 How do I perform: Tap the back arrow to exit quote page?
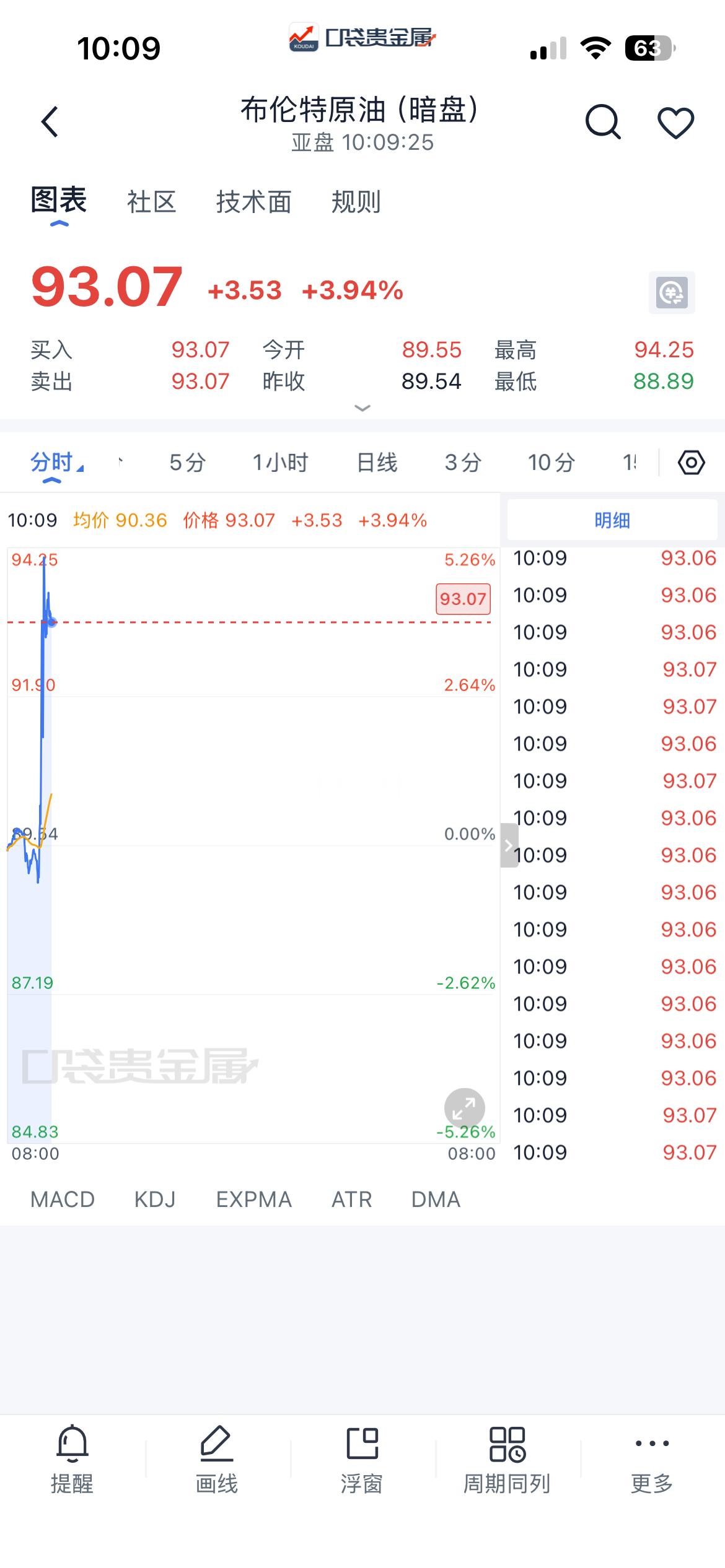click(48, 121)
